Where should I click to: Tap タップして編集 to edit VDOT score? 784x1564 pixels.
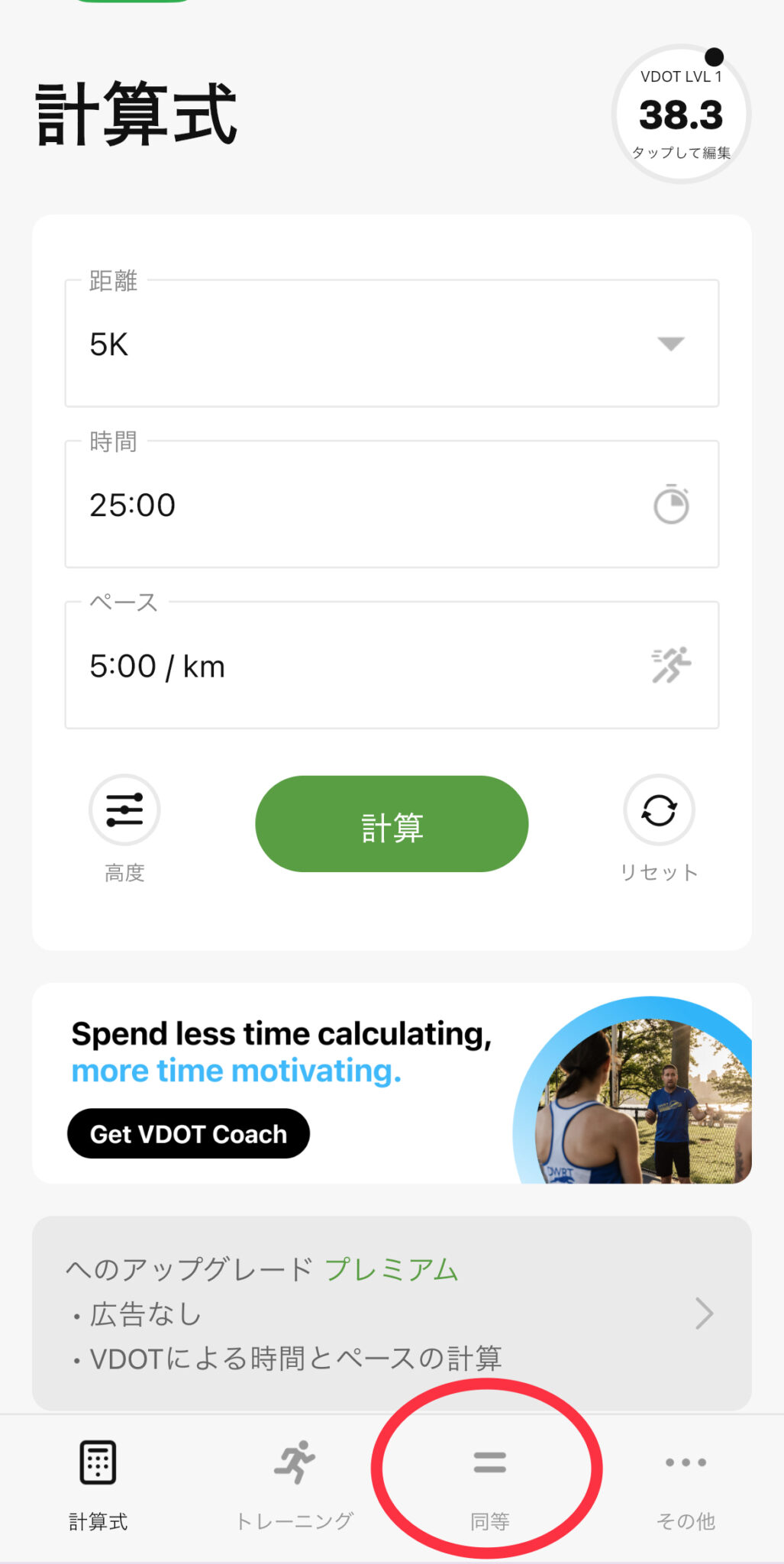pyautogui.click(x=682, y=152)
